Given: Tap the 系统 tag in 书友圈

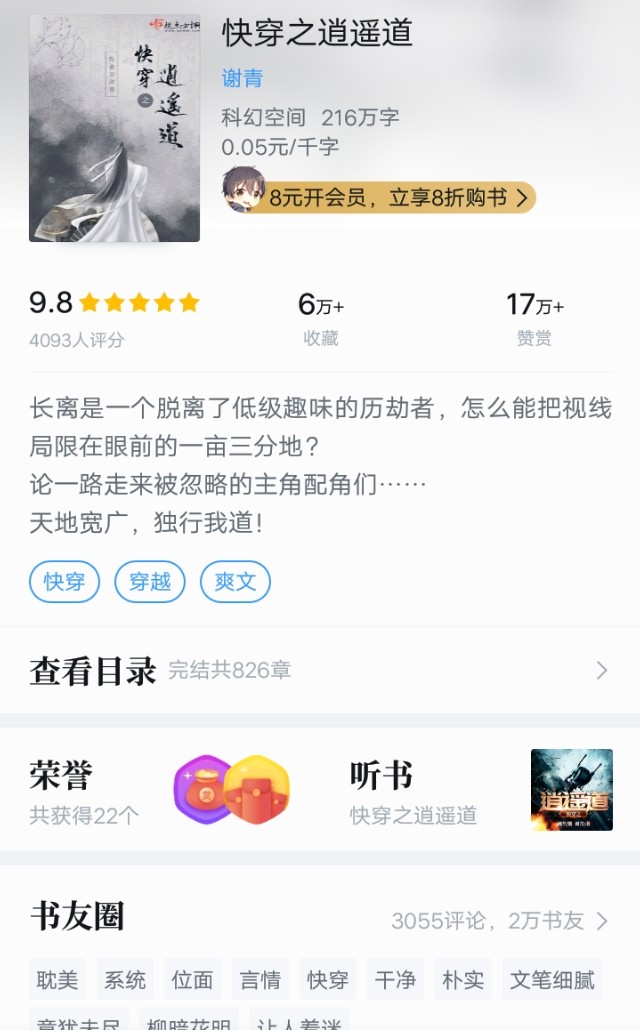Looking at the screenshot, I should [125, 980].
